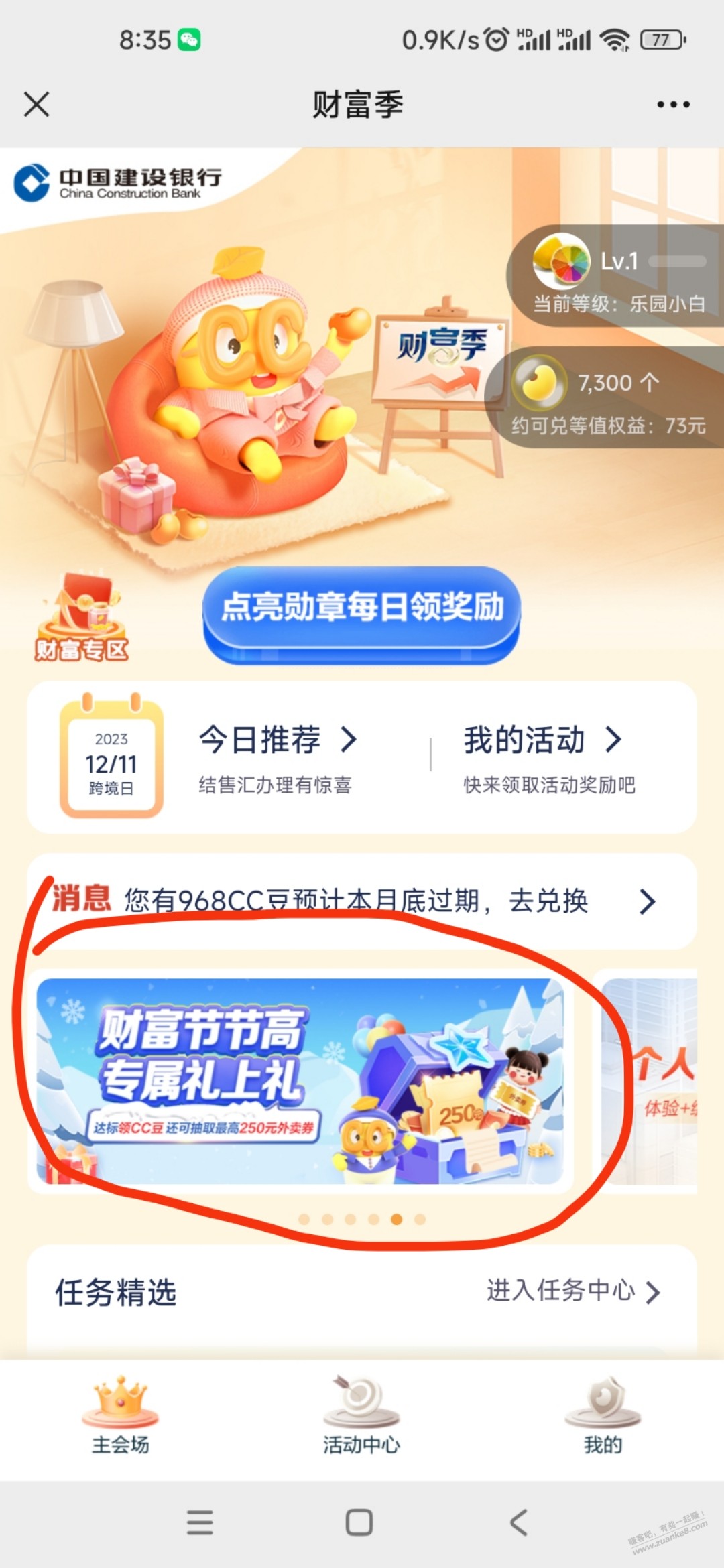Open the Lv.1 level badge
The height and width of the screenshot is (1568, 724).
tap(617, 275)
